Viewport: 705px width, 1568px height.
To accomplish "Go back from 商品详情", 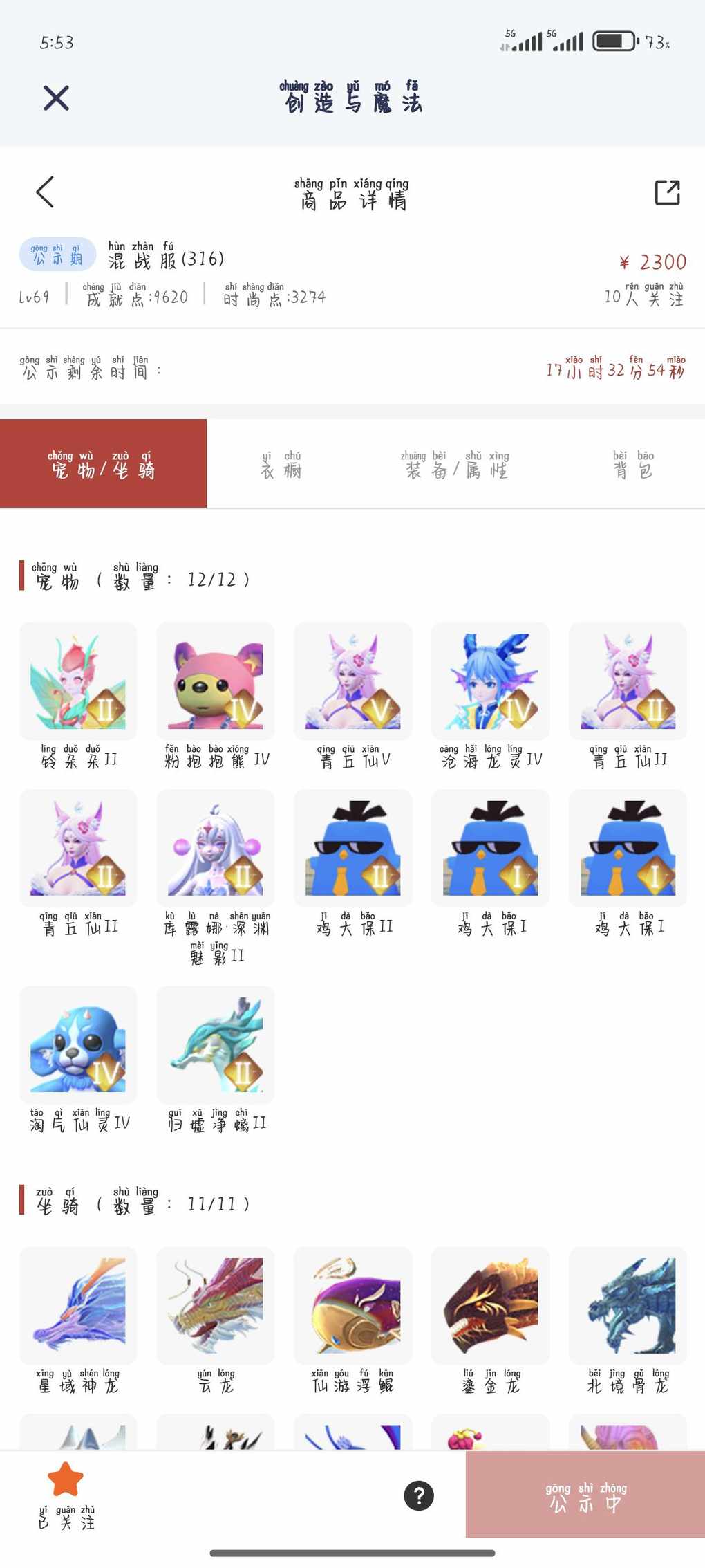I will [45, 192].
